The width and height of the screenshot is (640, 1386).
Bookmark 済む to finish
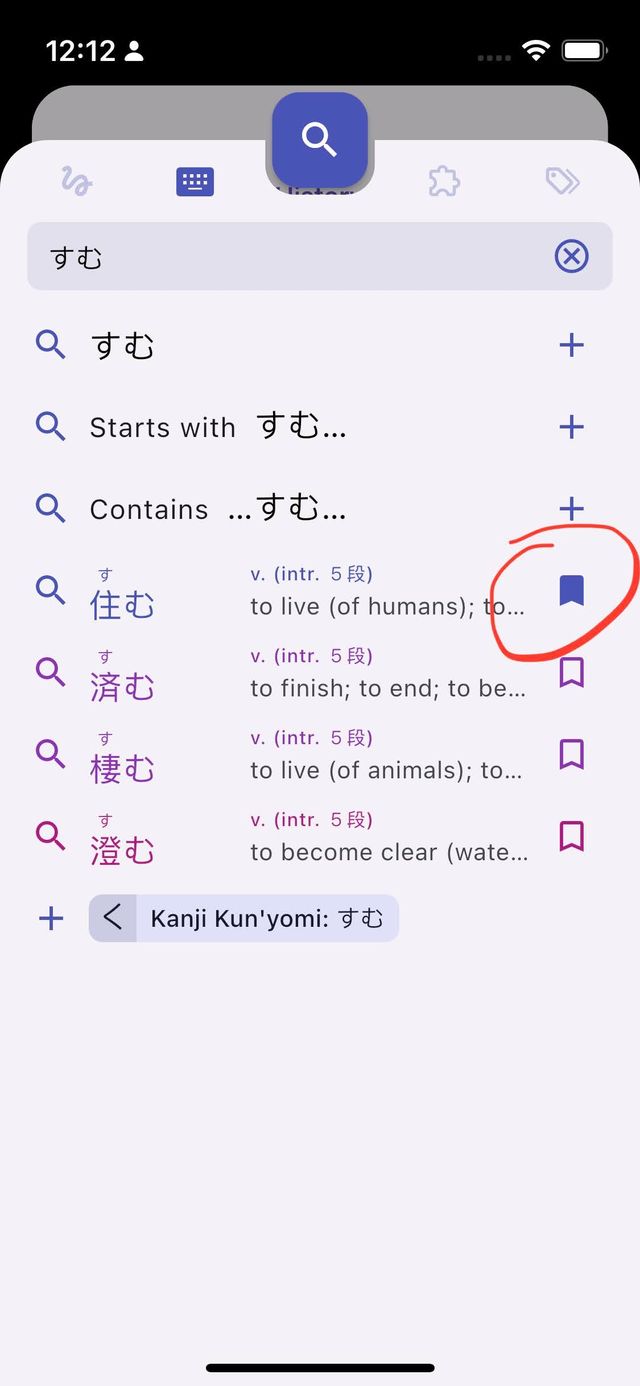pos(571,673)
